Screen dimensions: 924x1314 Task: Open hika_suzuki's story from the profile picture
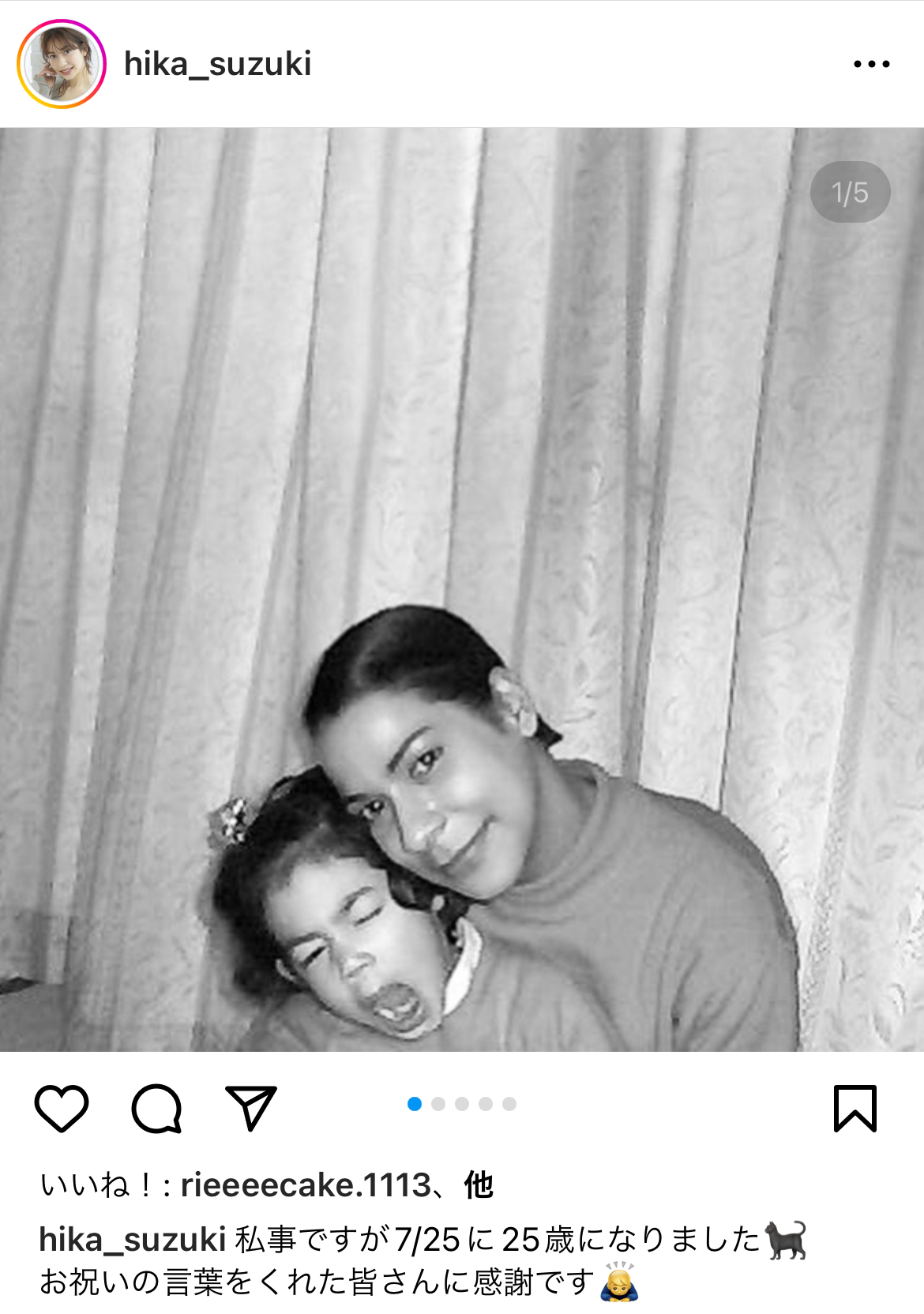pos(62,64)
